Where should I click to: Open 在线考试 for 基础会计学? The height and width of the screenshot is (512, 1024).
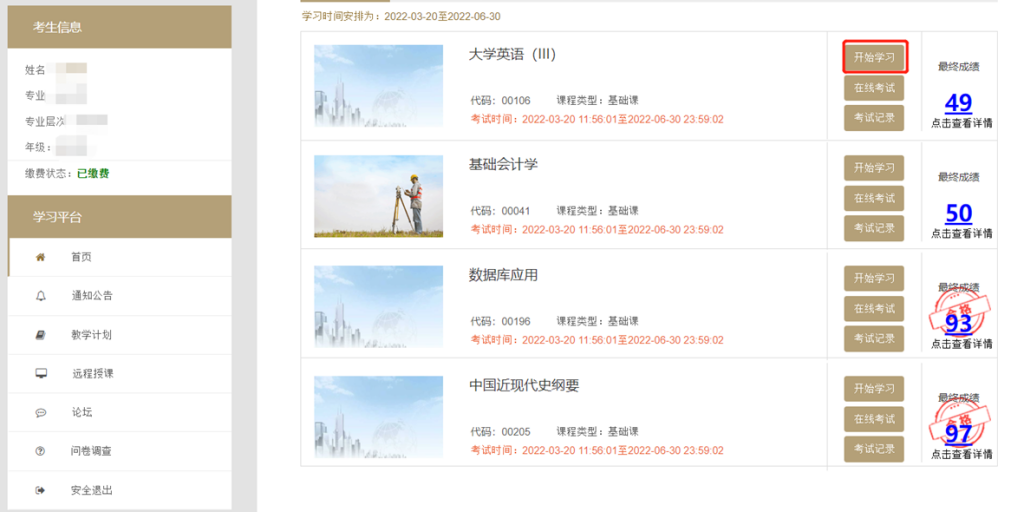click(874, 197)
